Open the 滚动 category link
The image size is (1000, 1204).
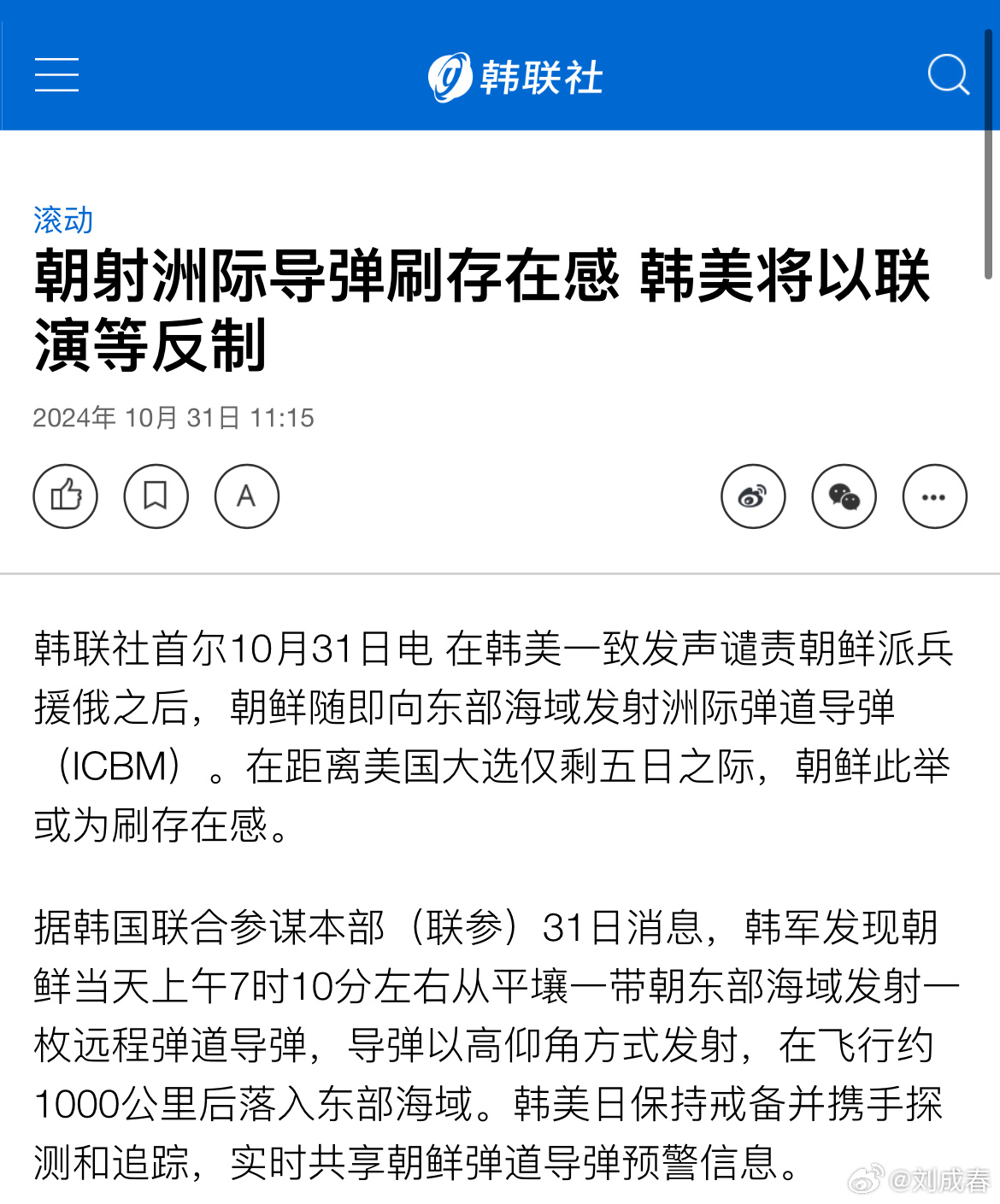(x=63, y=220)
